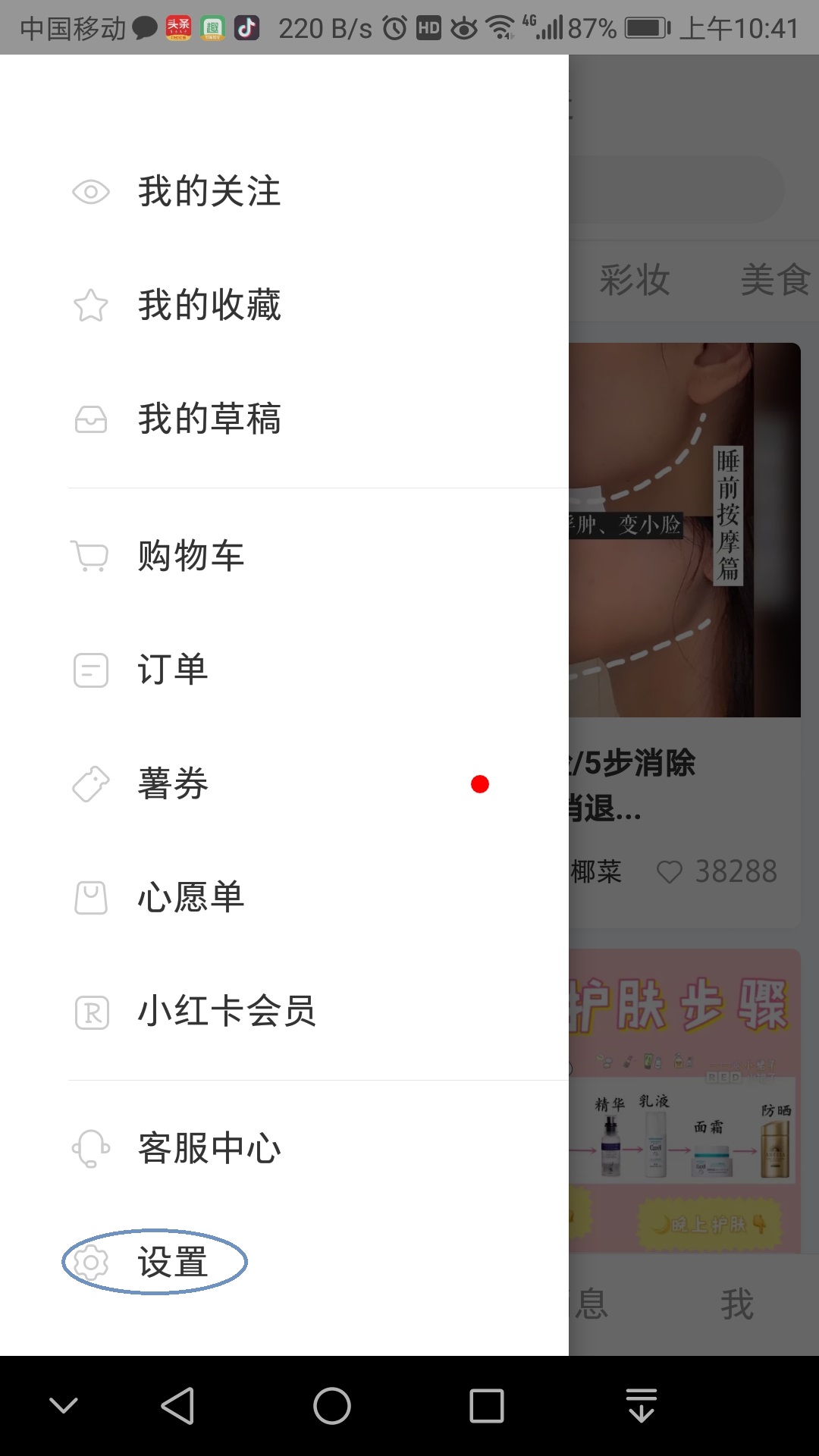Switch to the 美食 category tab
Viewport: 819px width, 1456px height.
click(x=775, y=281)
